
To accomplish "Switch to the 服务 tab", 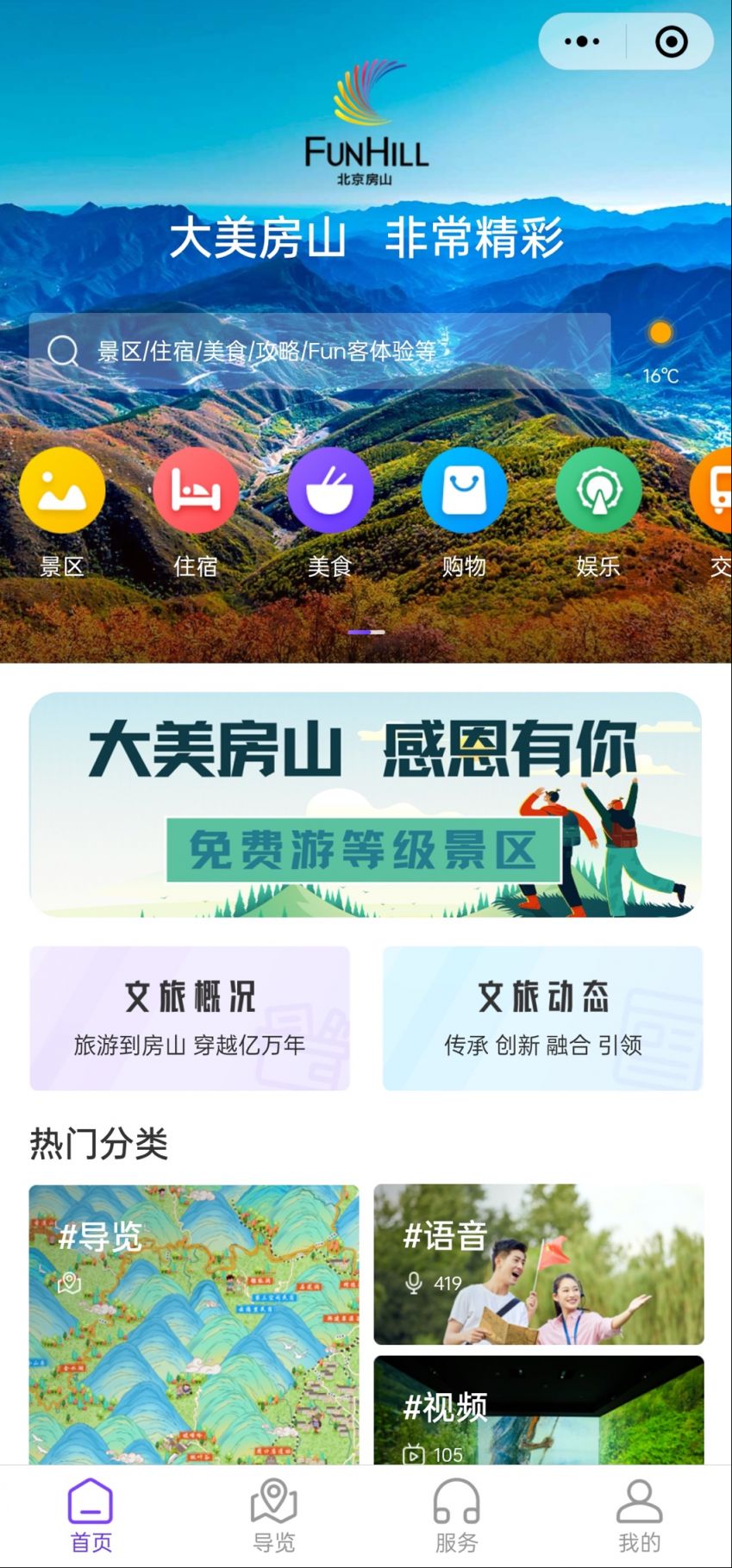I will 456,1515.
